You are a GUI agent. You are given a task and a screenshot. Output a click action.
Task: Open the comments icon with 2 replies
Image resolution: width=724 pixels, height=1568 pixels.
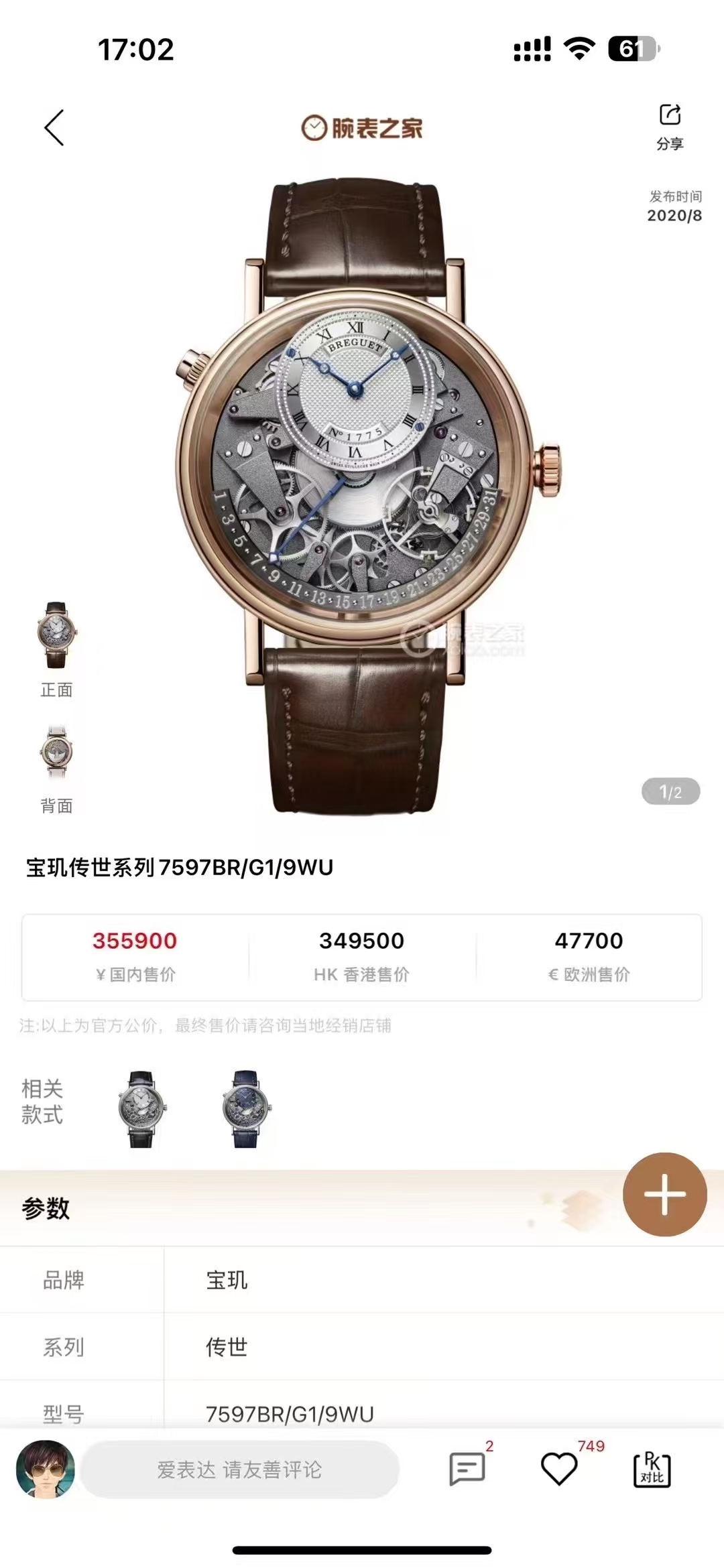pyautogui.click(x=467, y=1469)
